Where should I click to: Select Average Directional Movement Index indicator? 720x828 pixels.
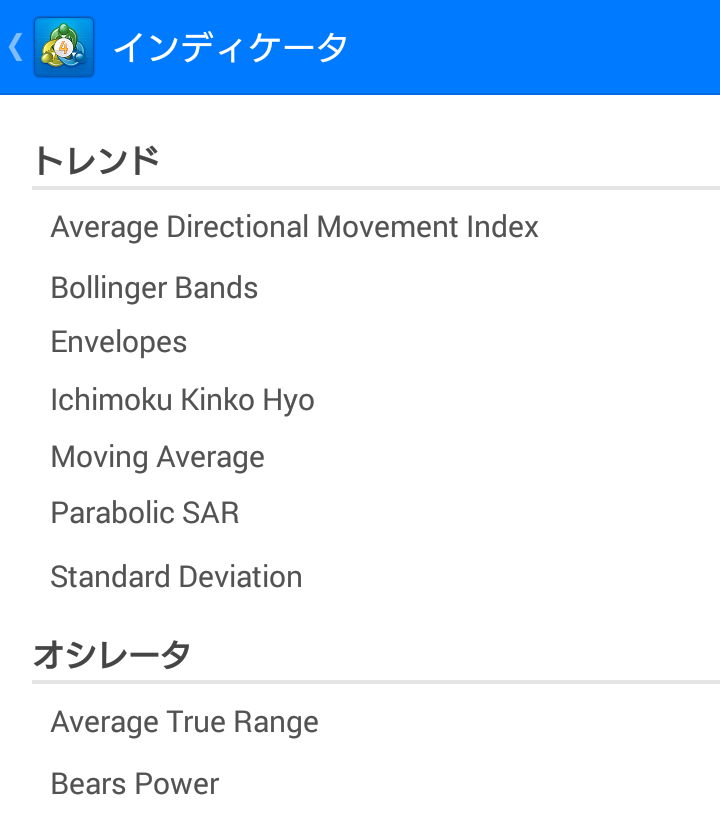(295, 227)
